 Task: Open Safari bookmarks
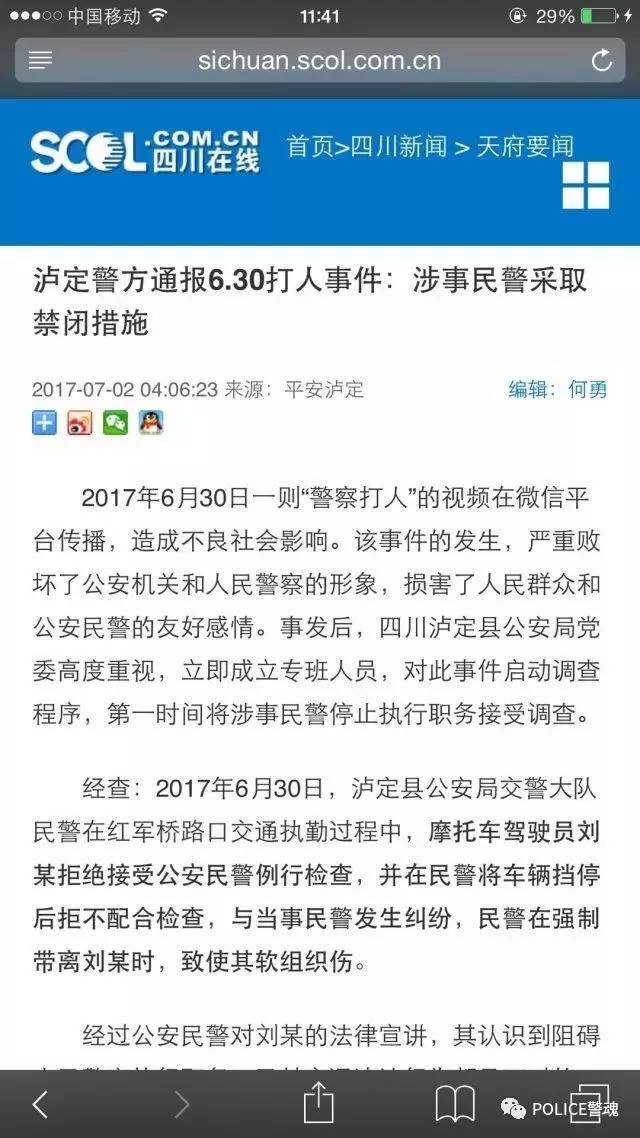point(455,1104)
